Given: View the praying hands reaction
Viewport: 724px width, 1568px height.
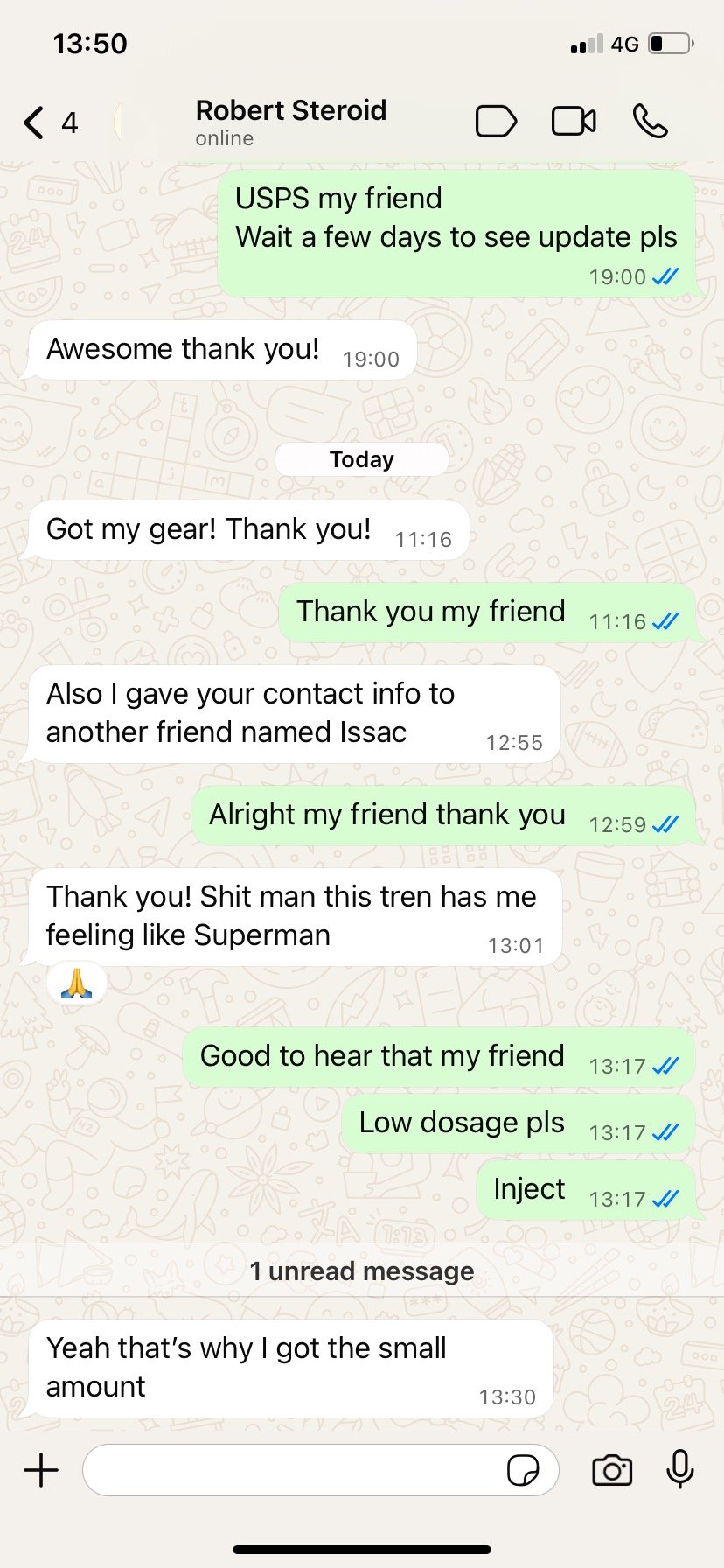Looking at the screenshot, I should pos(77,983).
